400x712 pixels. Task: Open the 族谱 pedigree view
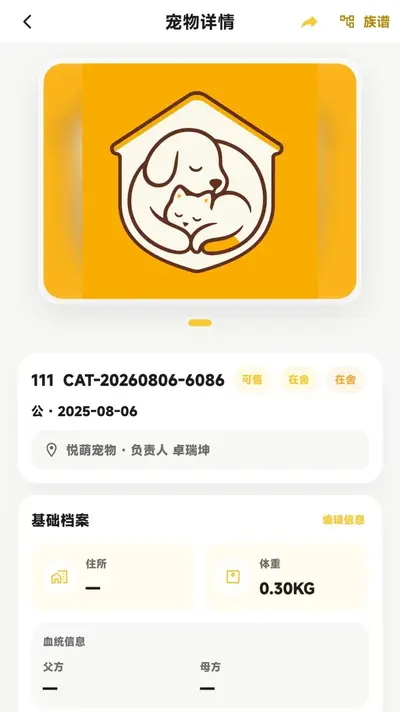pos(365,22)
